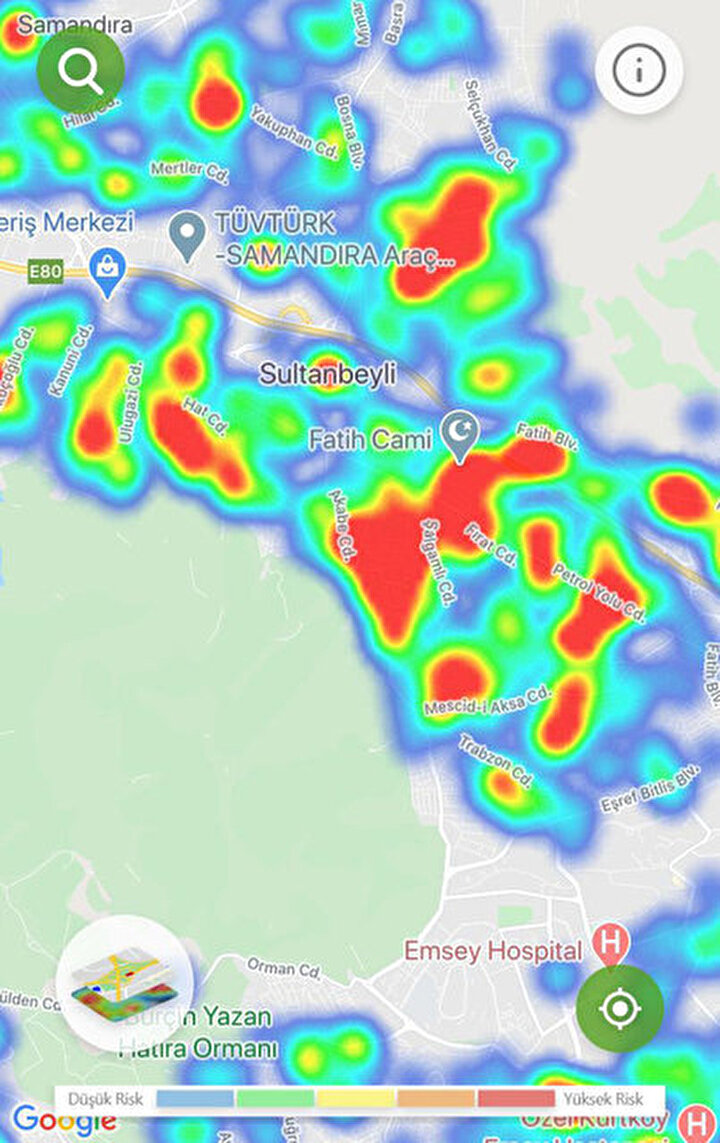720x1143 pixels.
Task: Open the map layers button
Action: click(x=125, y=984)
